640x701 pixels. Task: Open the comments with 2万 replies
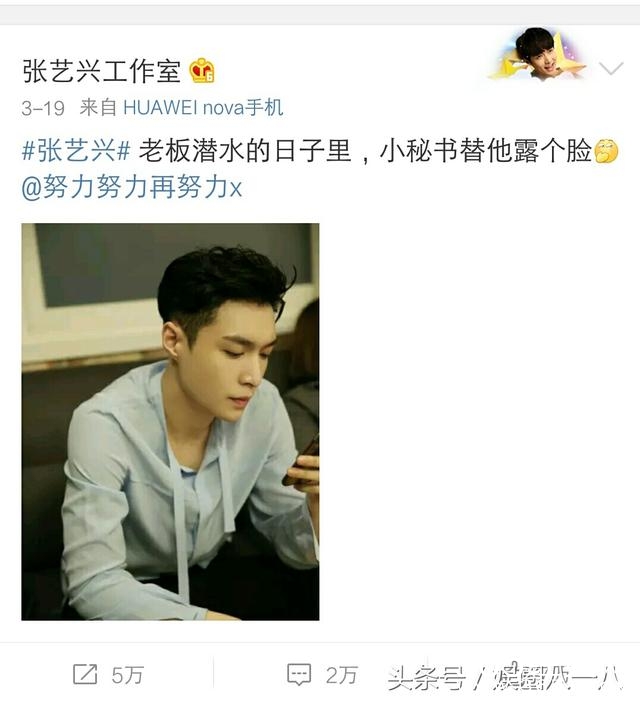click(321, 675)
